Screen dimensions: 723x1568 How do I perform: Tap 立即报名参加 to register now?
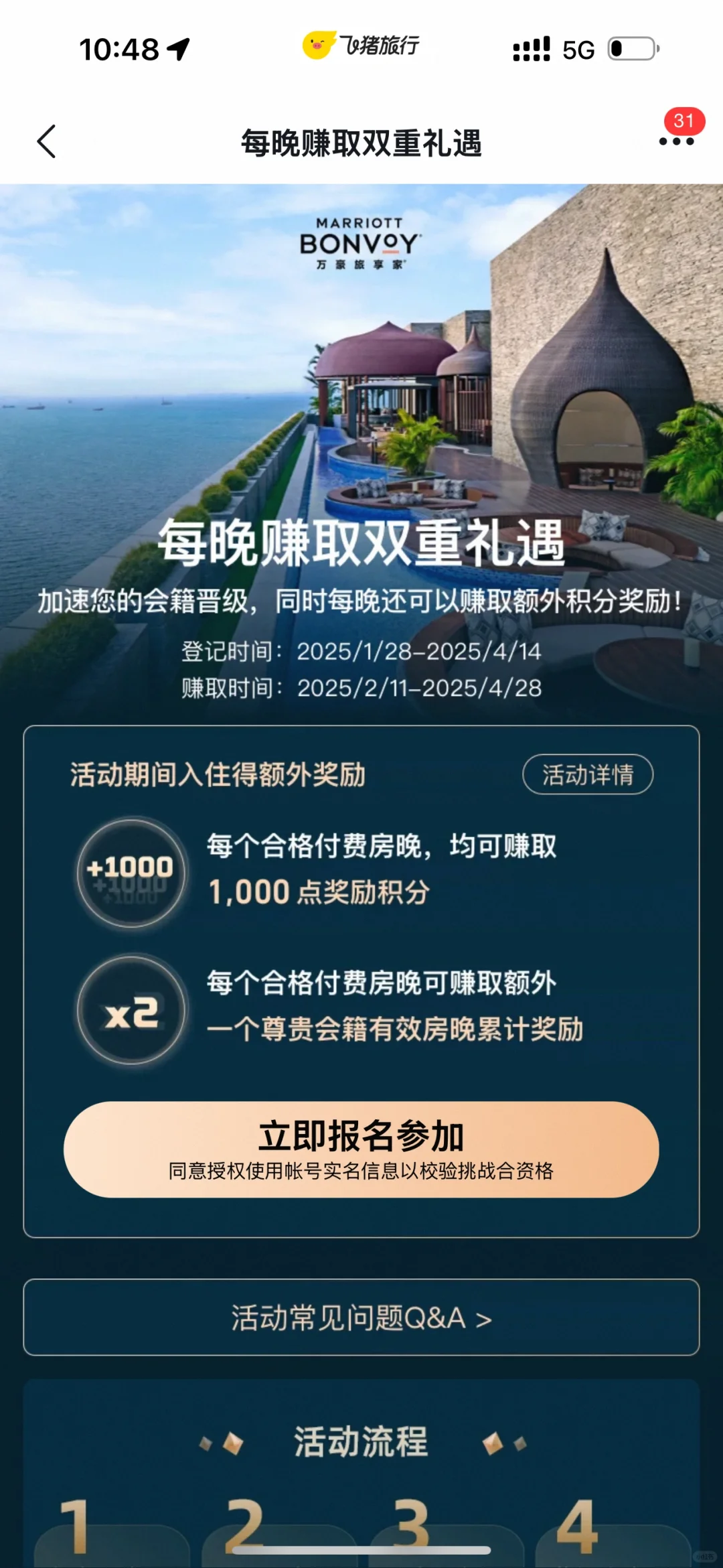361,1149
